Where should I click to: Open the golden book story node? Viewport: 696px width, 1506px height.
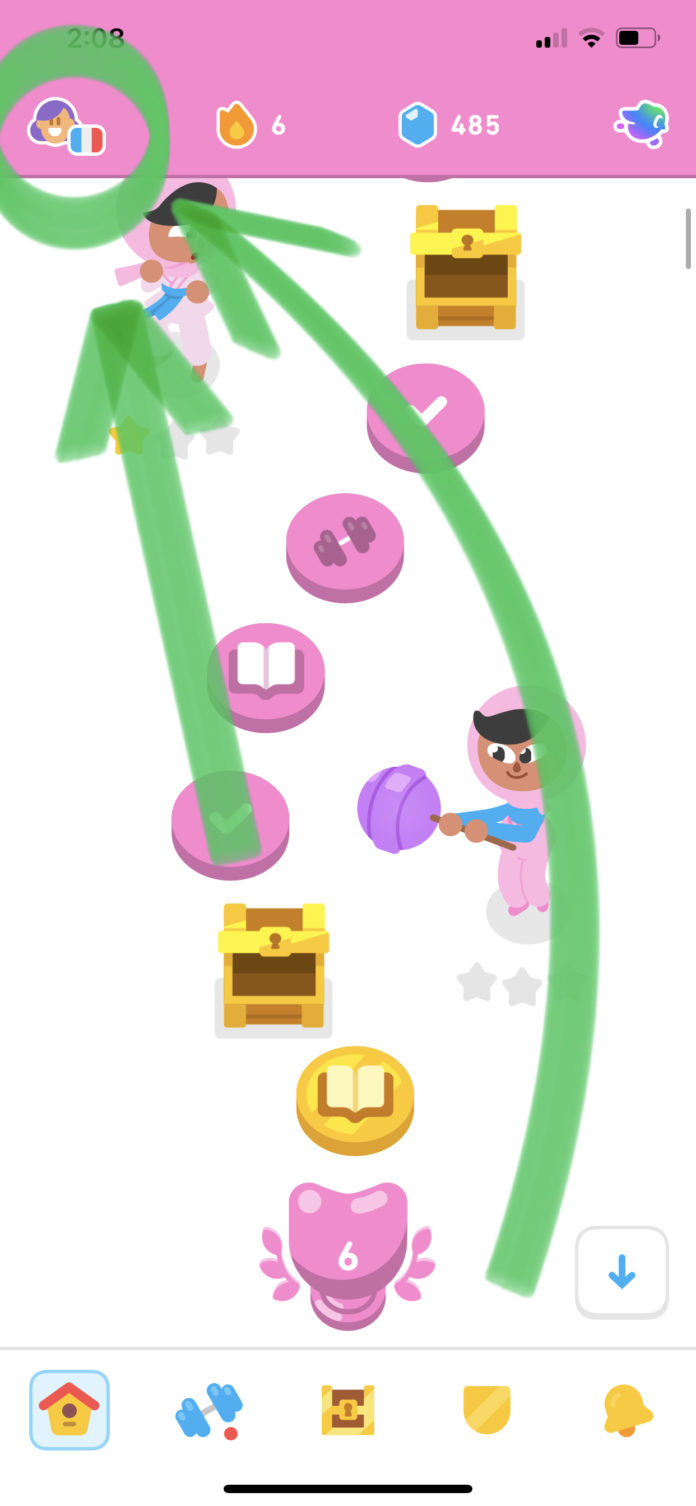[x=355, y=1100]
